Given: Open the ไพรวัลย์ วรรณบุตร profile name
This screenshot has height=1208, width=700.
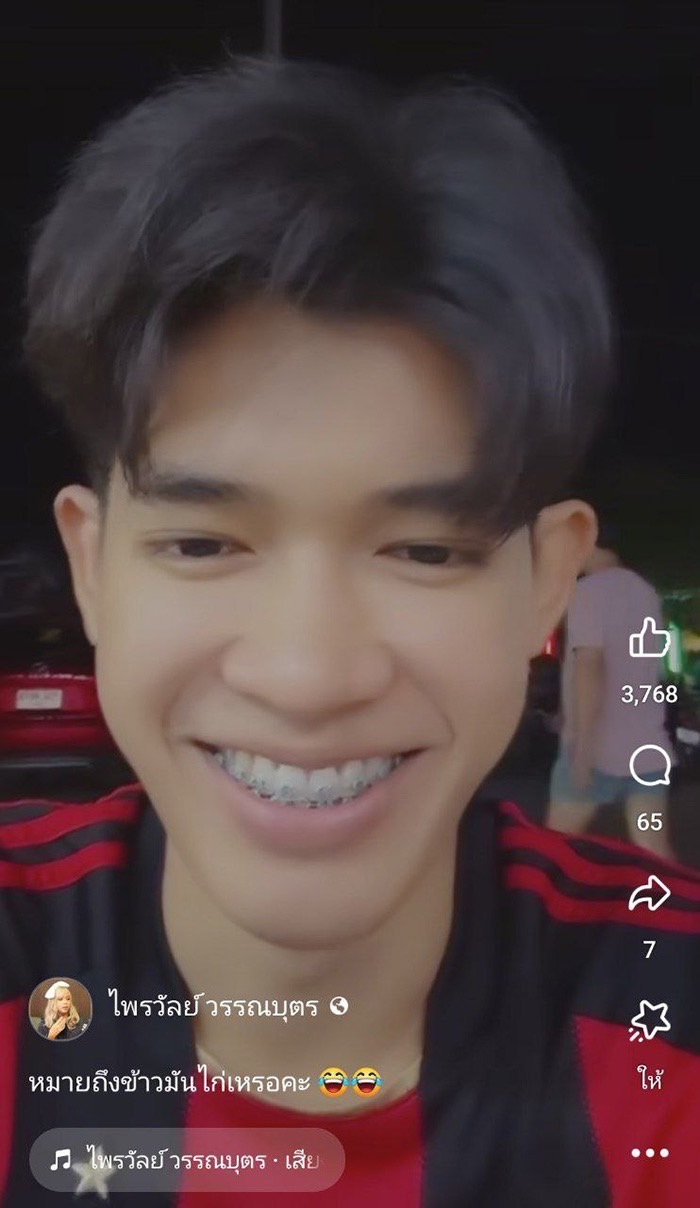Looking at the screenshot, I should pyautogui.click(x=216, y=1007).
